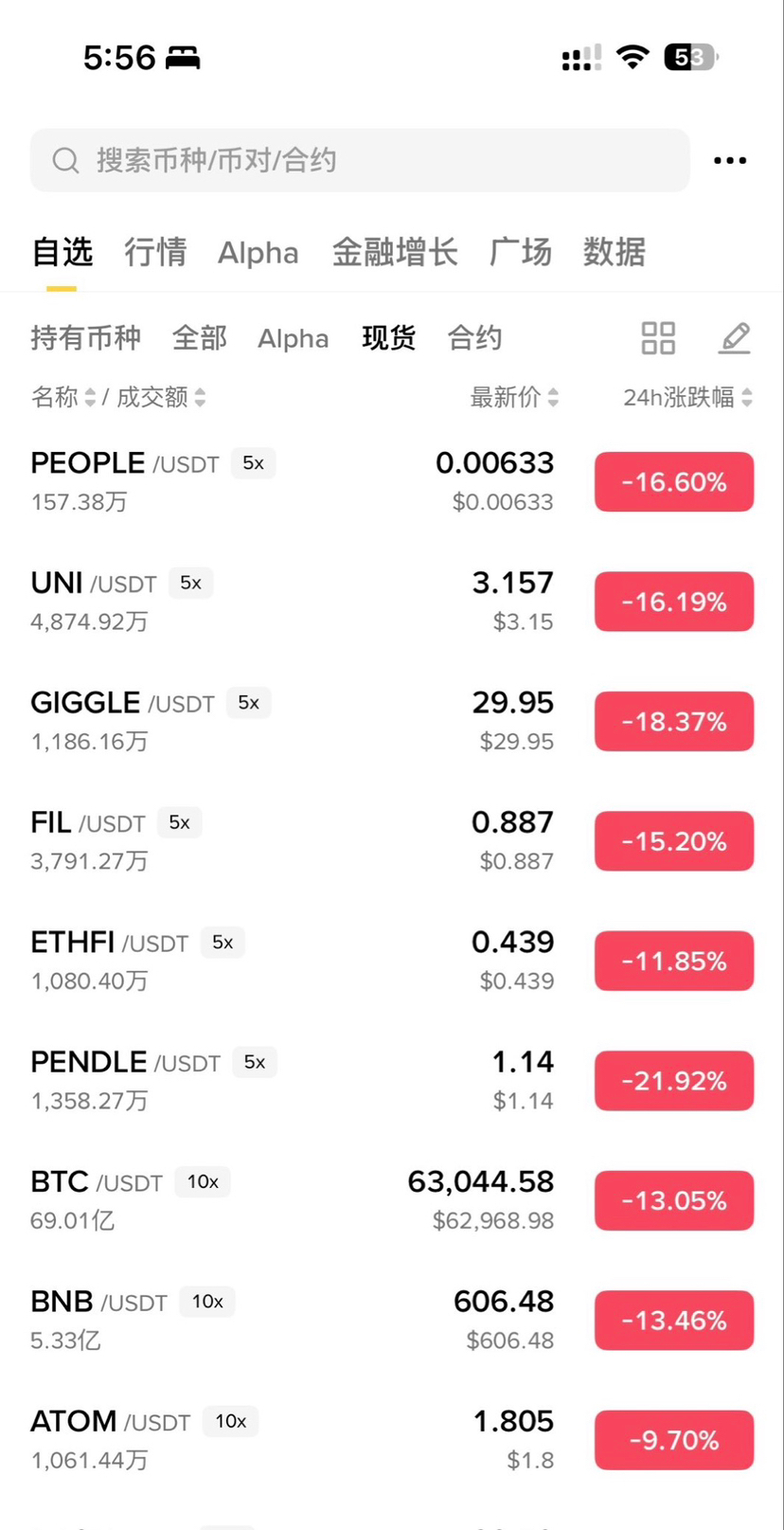Select the 持有币种 filter
Viewport: 784px width, 1530px height.
pyautogui.click(x=85, y=338)
